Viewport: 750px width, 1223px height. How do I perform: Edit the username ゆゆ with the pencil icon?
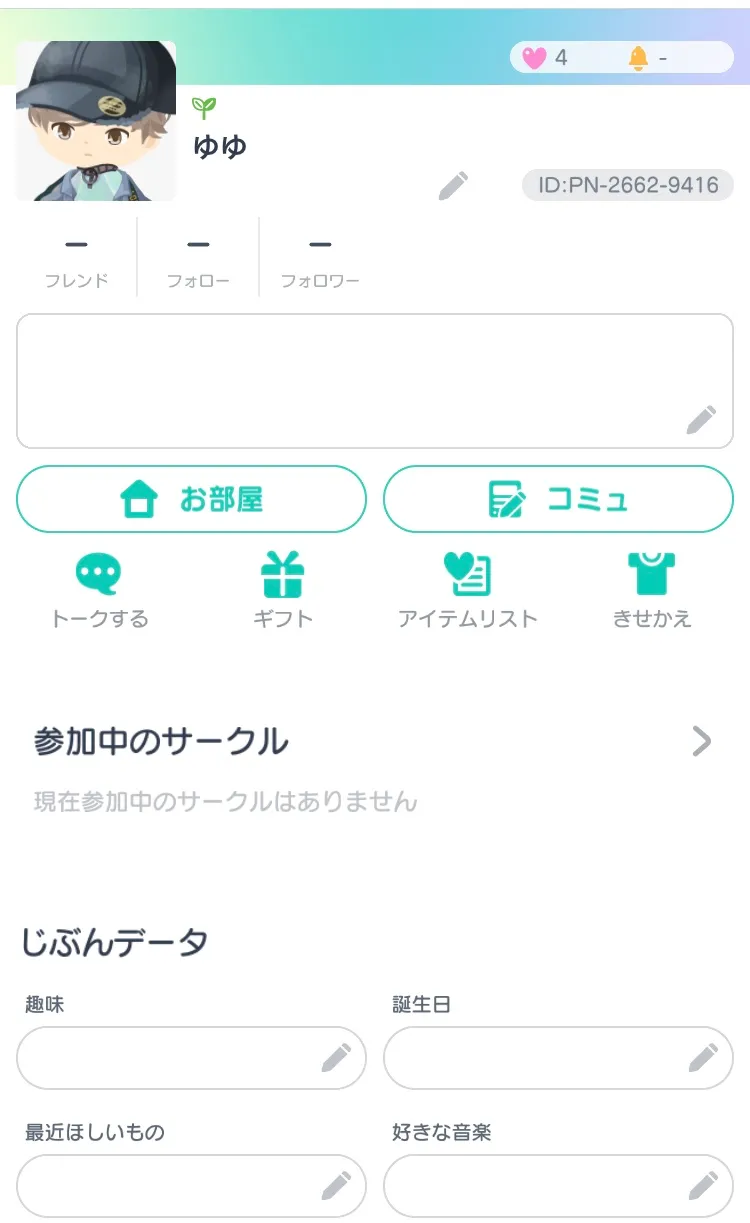click(453, 185)
